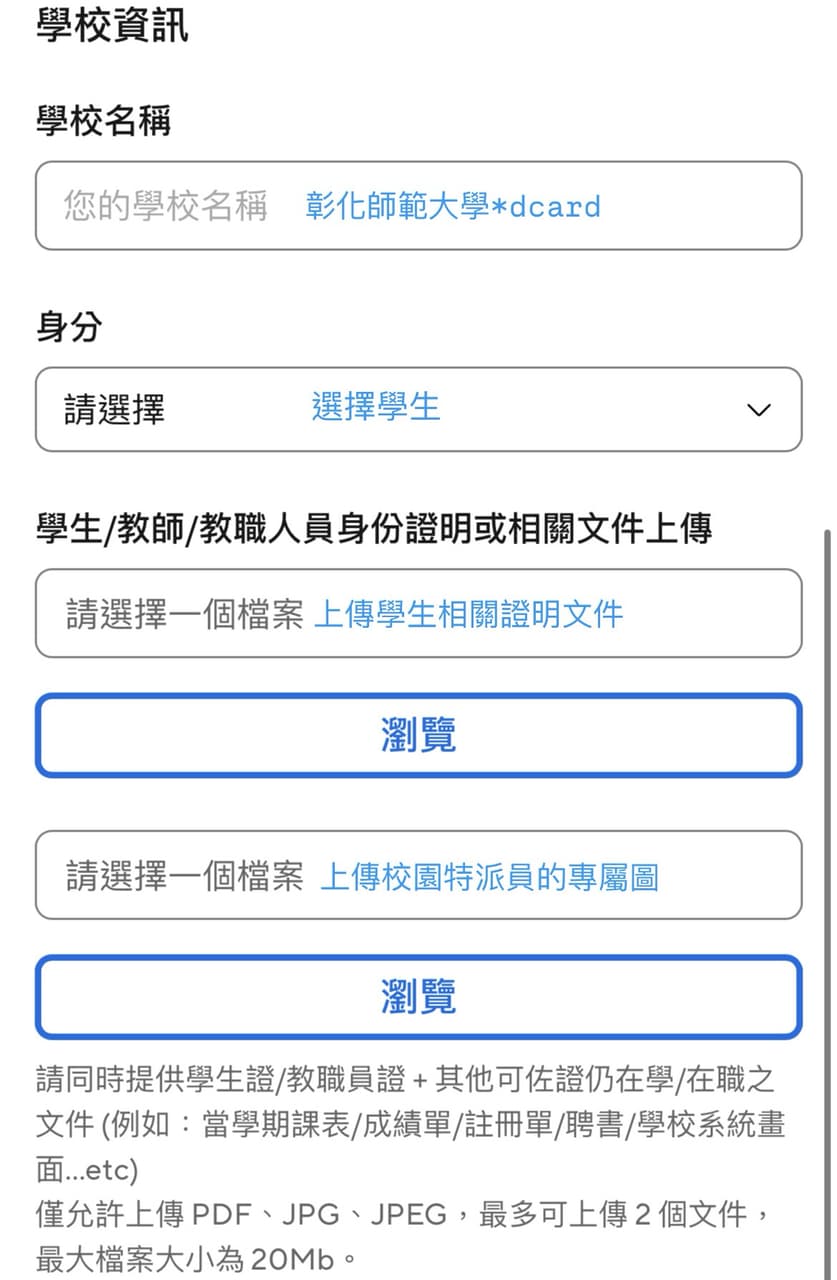Open the 身分 identity dropdown
Screen dimensions: 837x1280
tap(418, 410)
